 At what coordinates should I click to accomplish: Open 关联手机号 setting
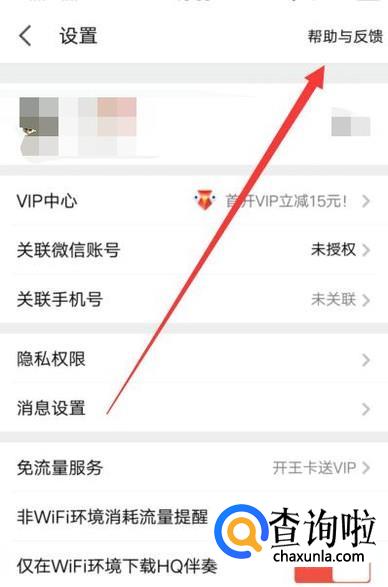coord(194,299)
